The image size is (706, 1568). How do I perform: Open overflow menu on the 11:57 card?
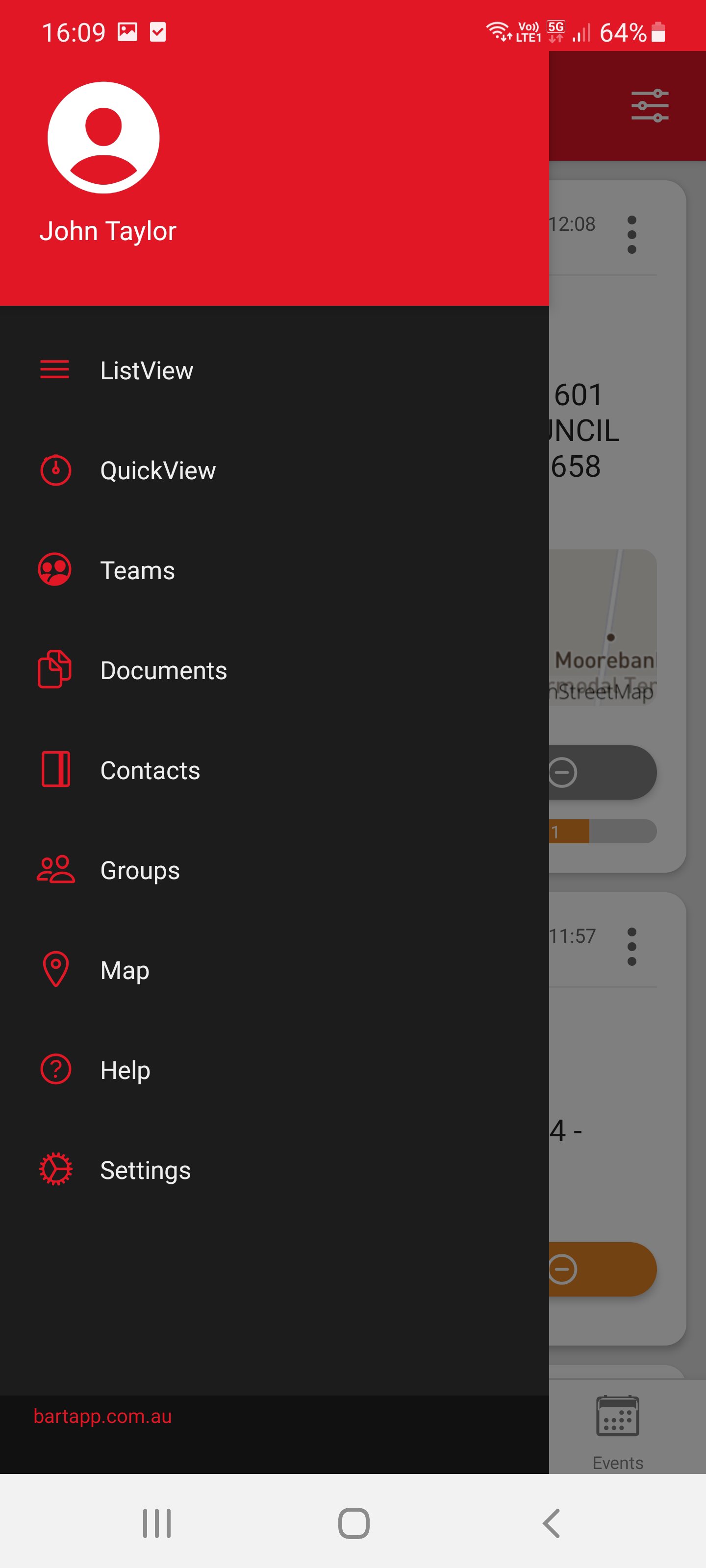coord(631,947)
